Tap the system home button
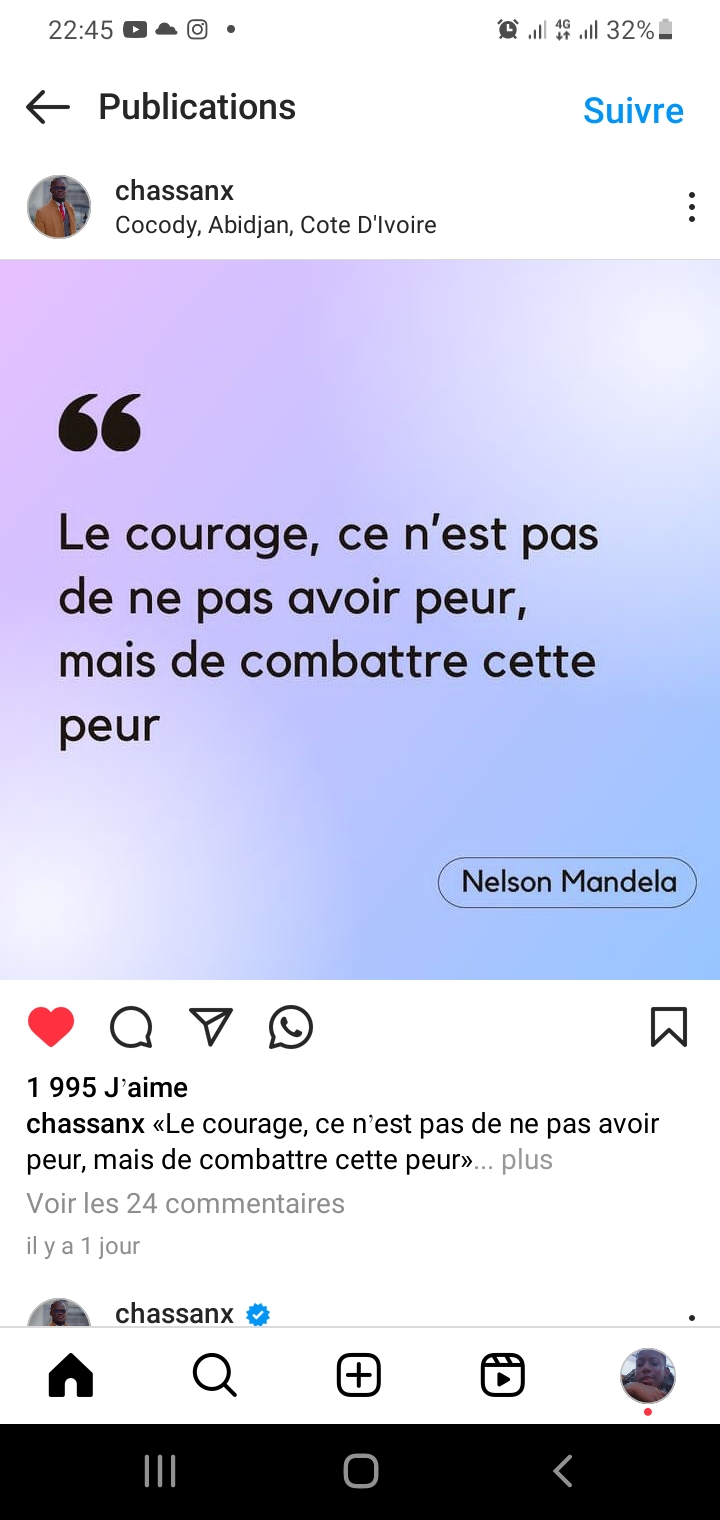Screen dimensions: 720x1520 pyautogui.click(x=360, y=1471)
